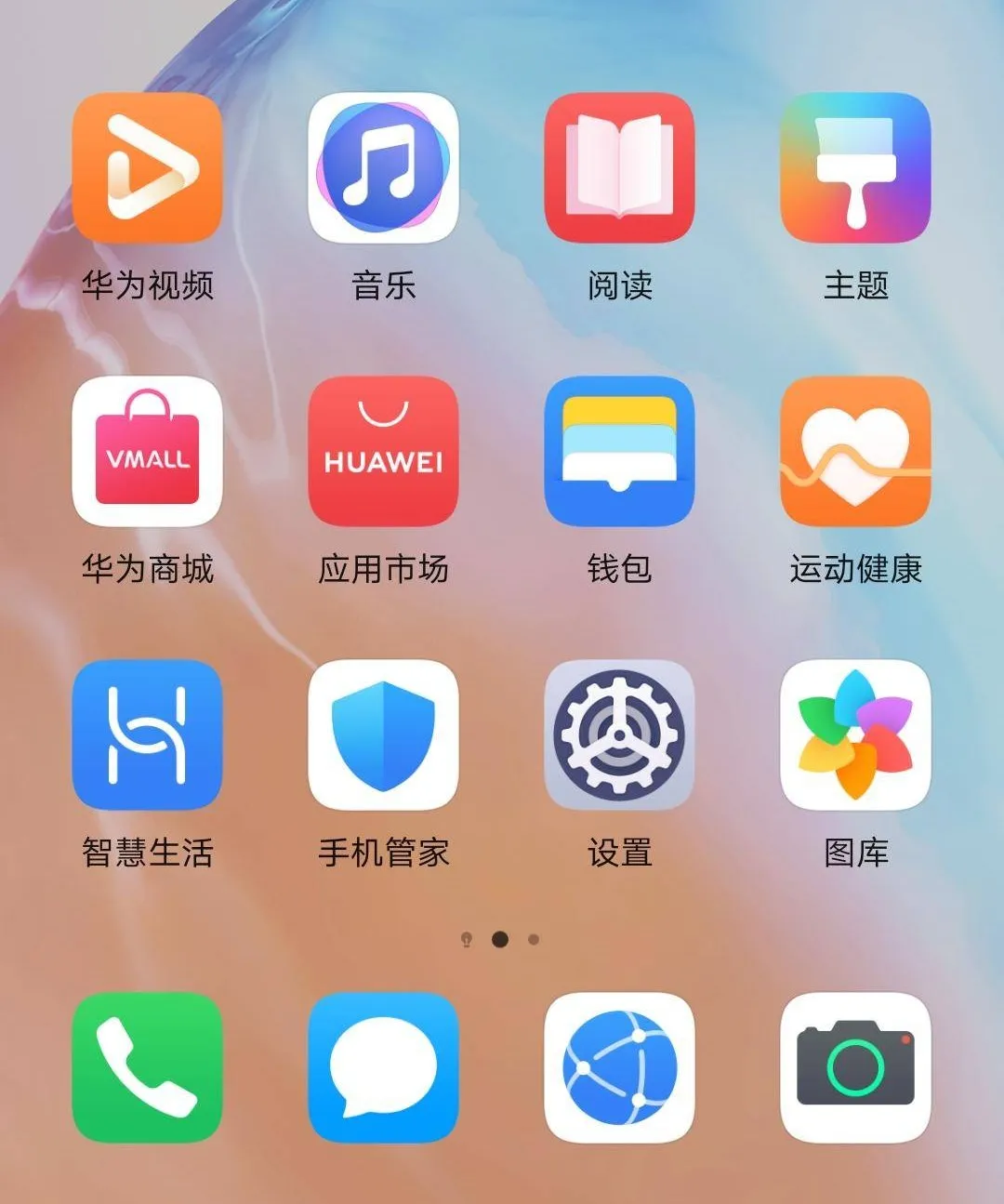Open the 阅读 reading app
Viewport: 1004px width, 1204px height.
click(619, 168)
